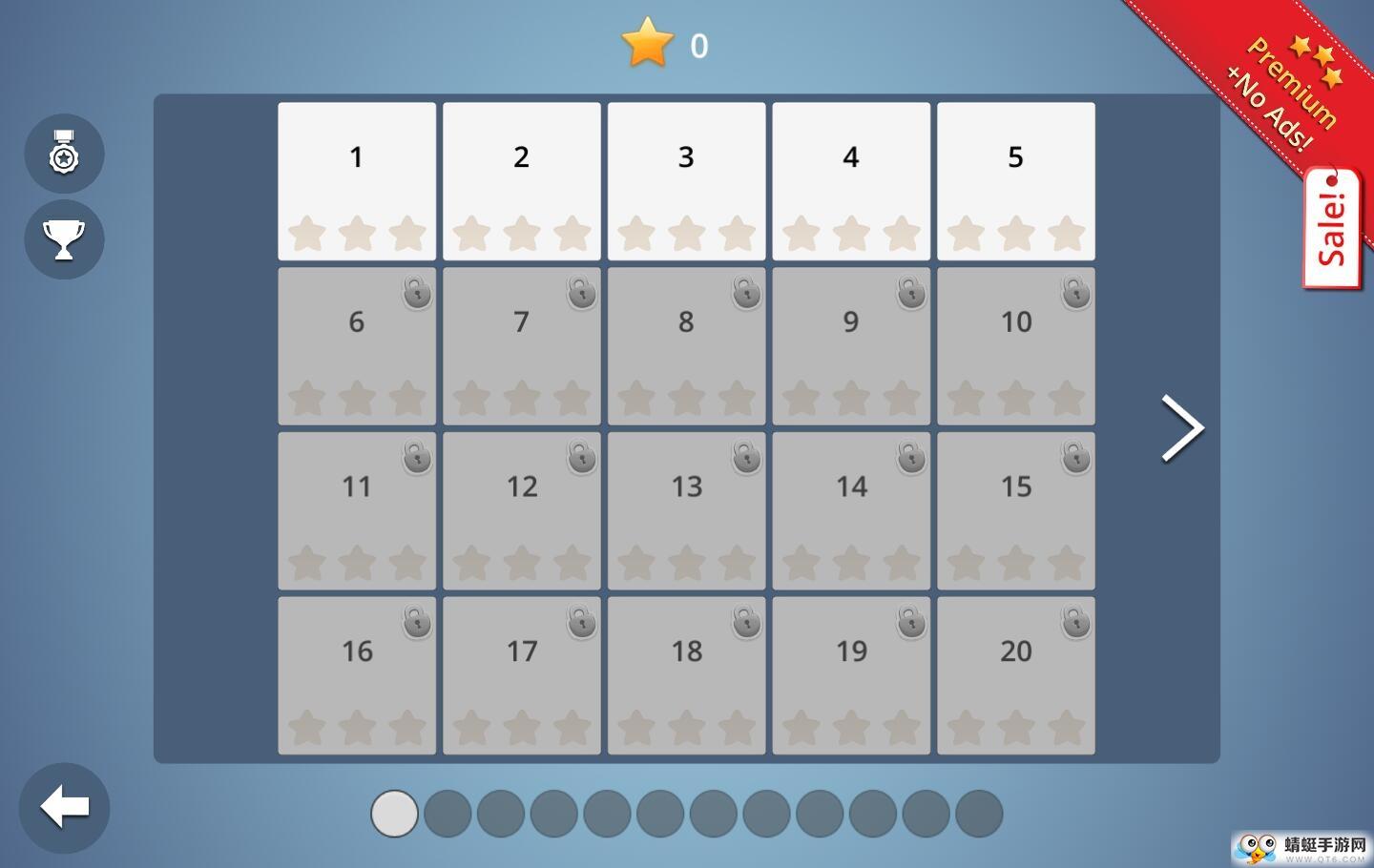The width and height of the screenshot is (1374, 868).
Task: Open the achievements medal icon
Action: [x=64, y=154]
